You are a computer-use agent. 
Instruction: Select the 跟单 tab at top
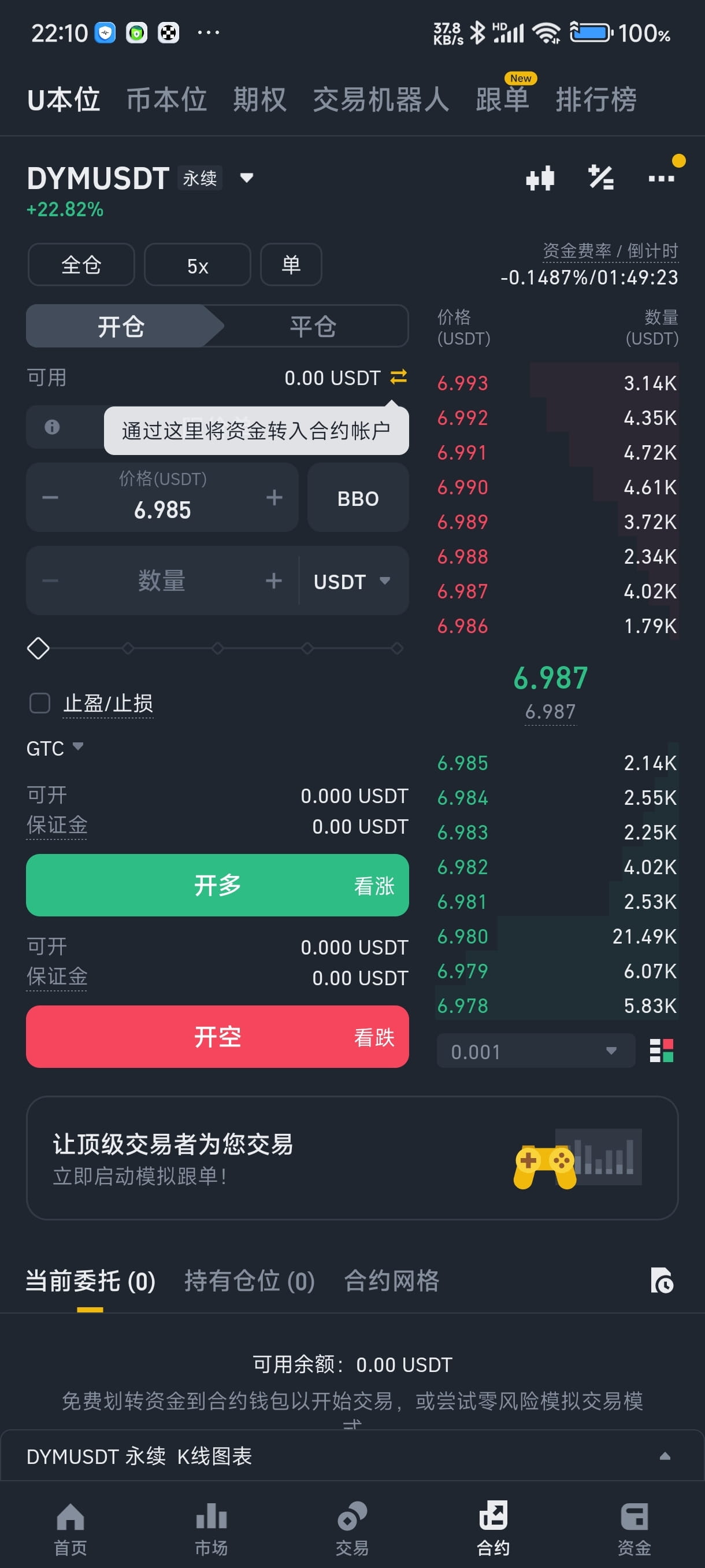point(502,101)
